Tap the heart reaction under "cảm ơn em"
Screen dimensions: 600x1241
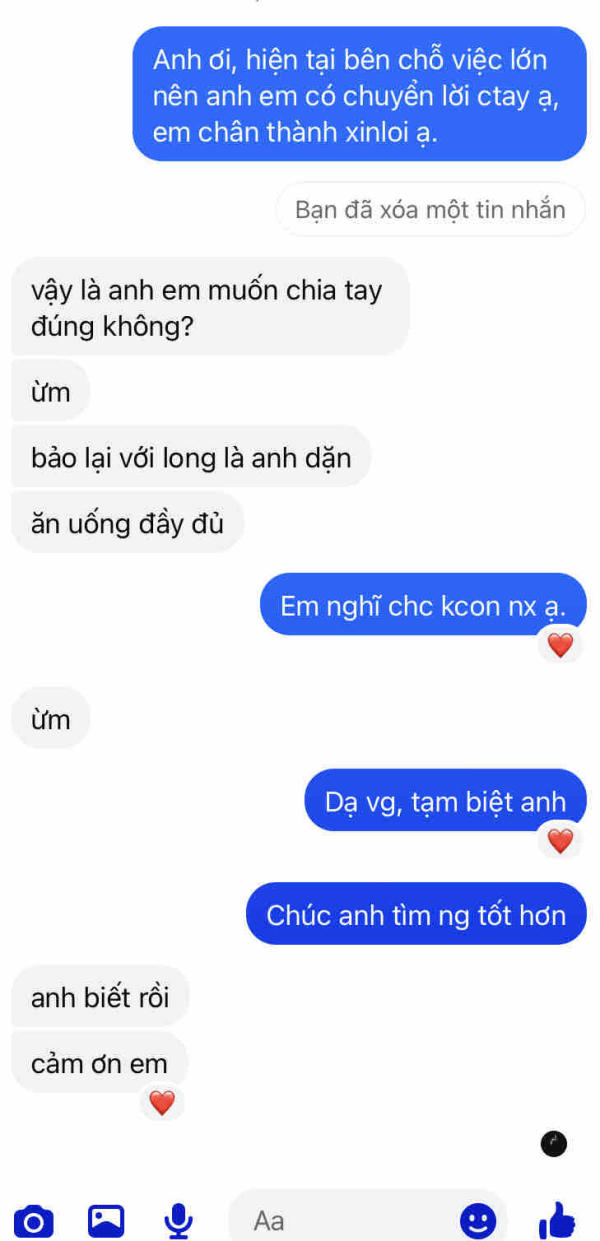tap(161, 1103)
